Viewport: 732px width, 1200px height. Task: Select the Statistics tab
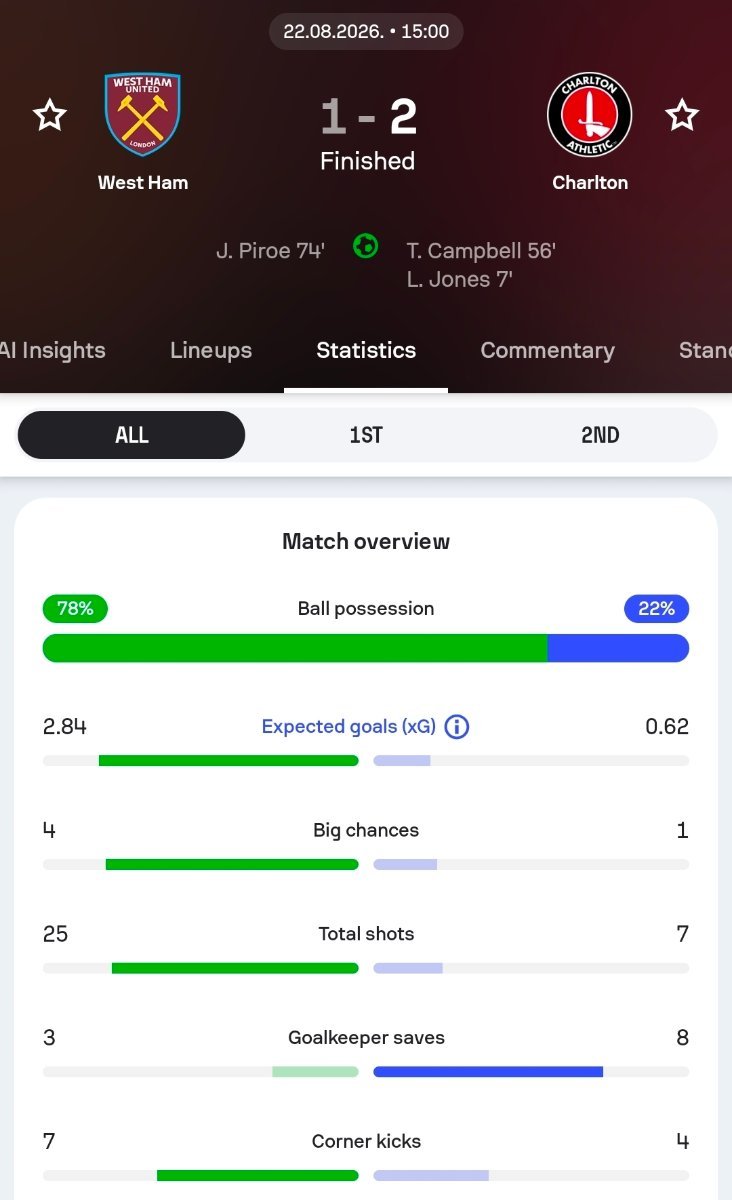point(366,350)
